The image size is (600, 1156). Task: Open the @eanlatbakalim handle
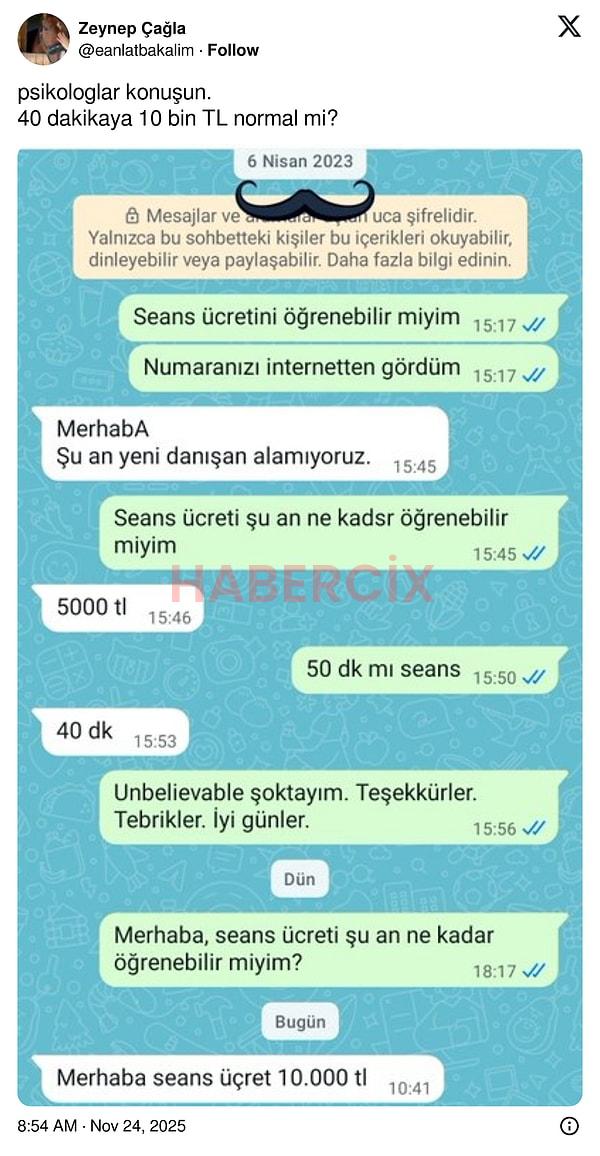(x=136, y=50)
